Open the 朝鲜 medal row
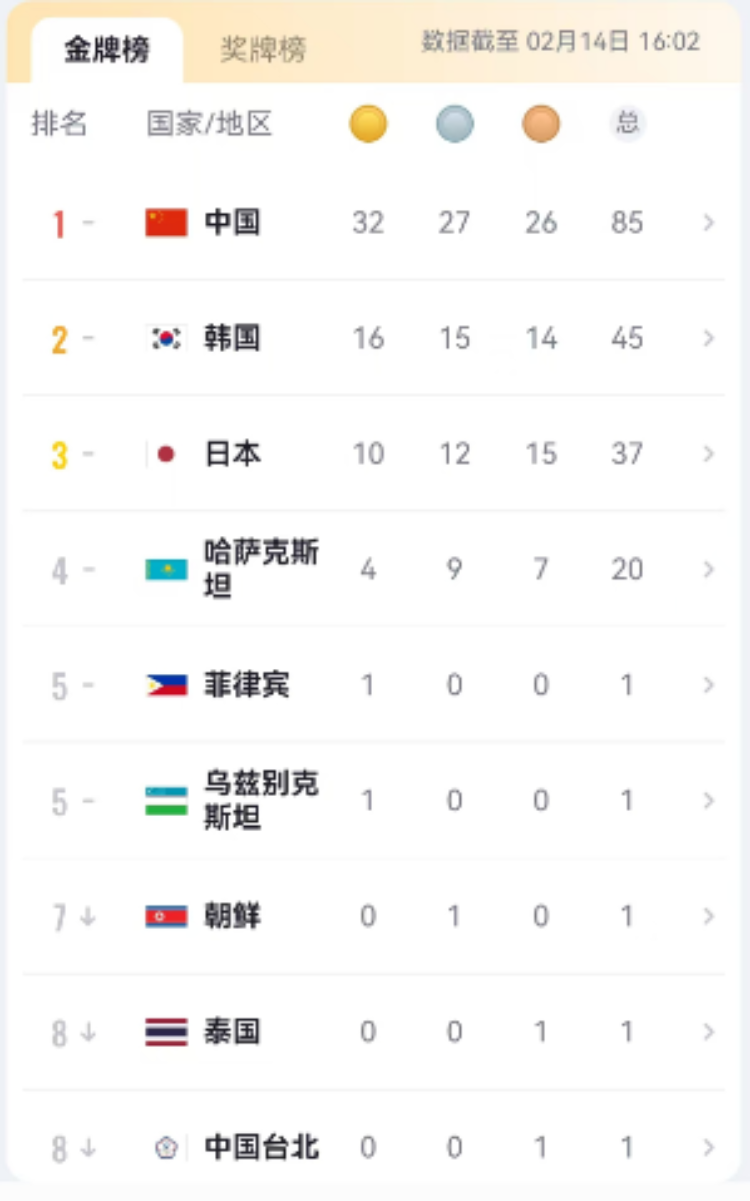Screen dimensions: 750x1201 (373, 916)
